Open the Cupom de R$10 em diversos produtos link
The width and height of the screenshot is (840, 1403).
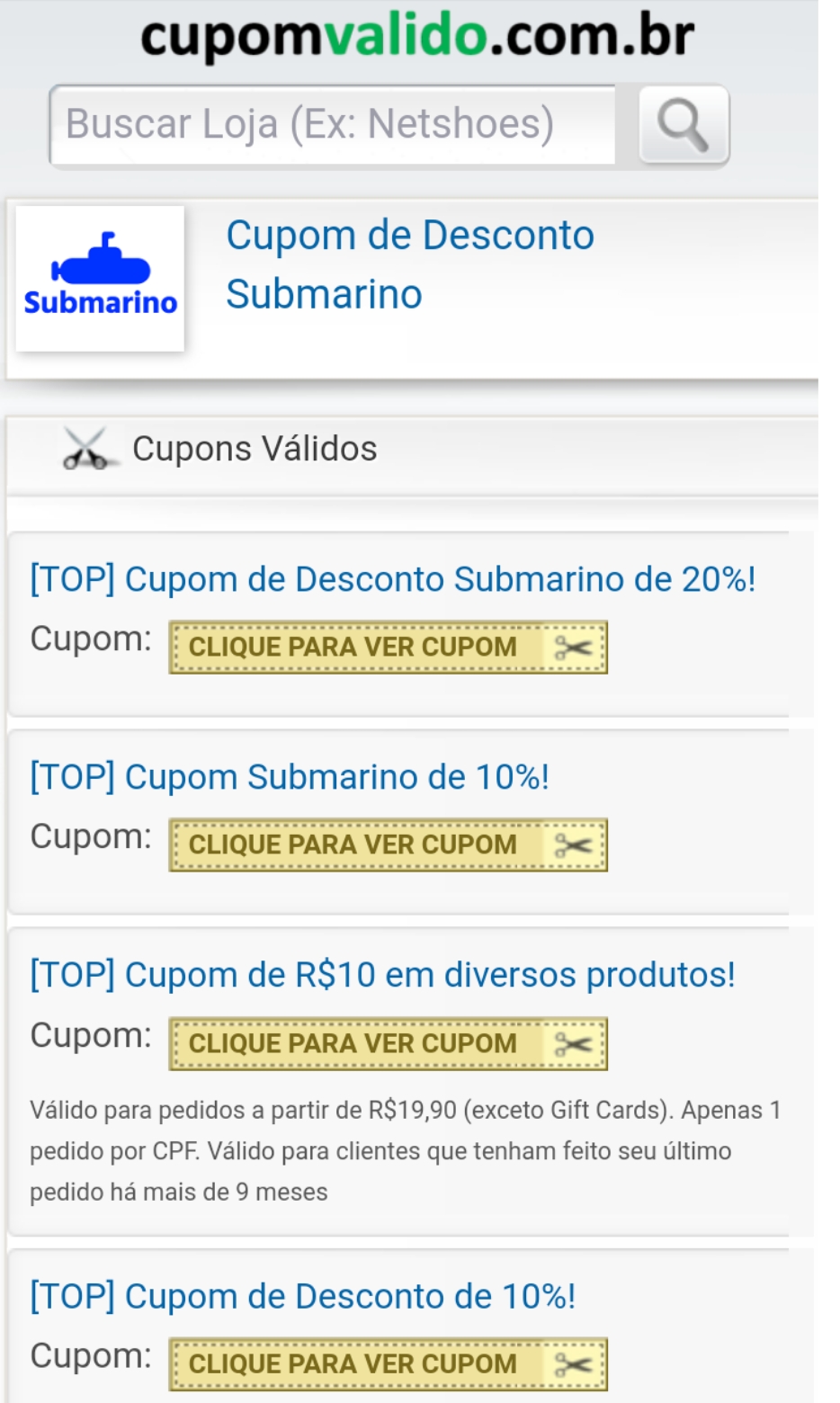point(383,975)
